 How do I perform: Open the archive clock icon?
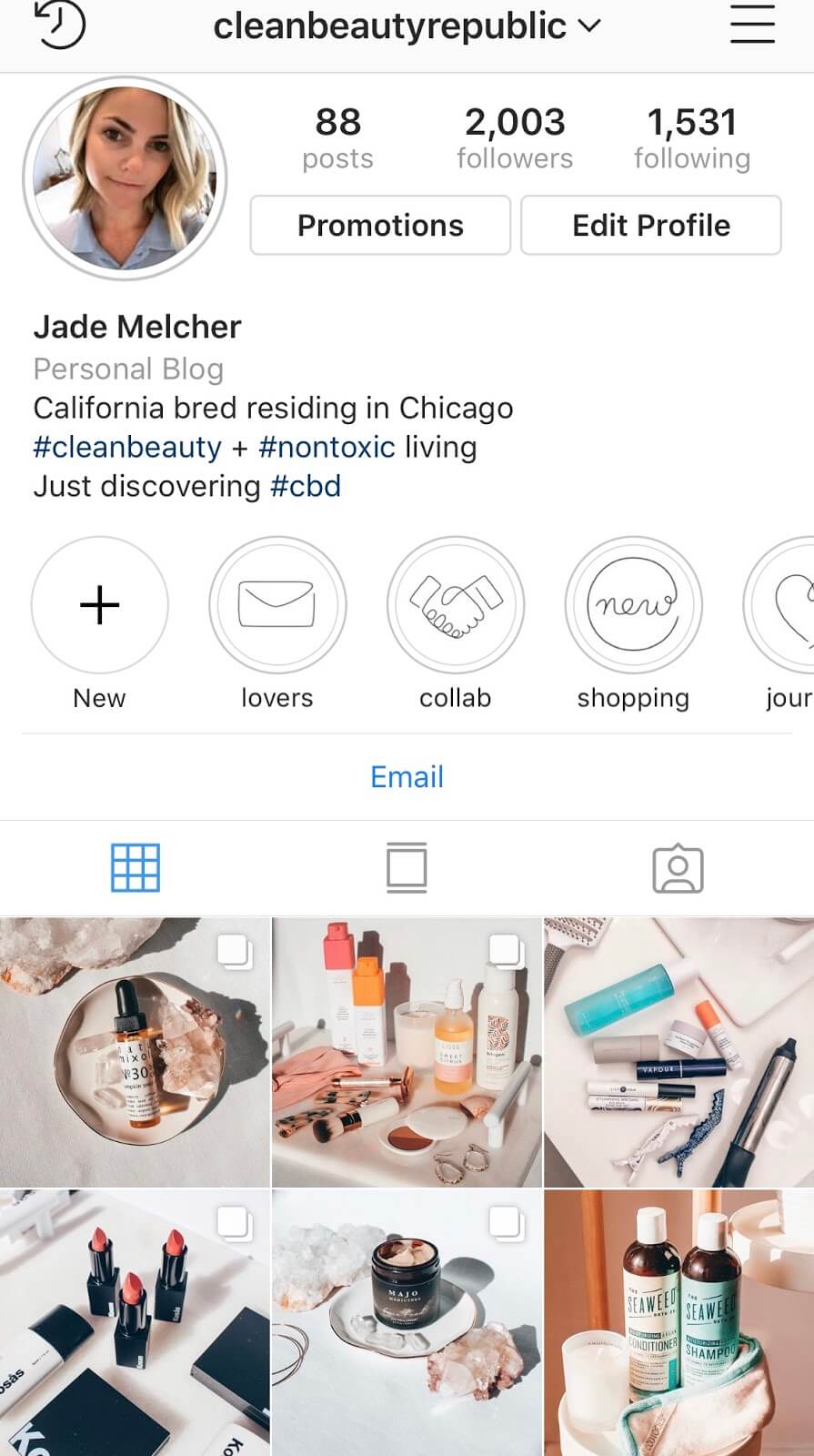click(60, 25)
